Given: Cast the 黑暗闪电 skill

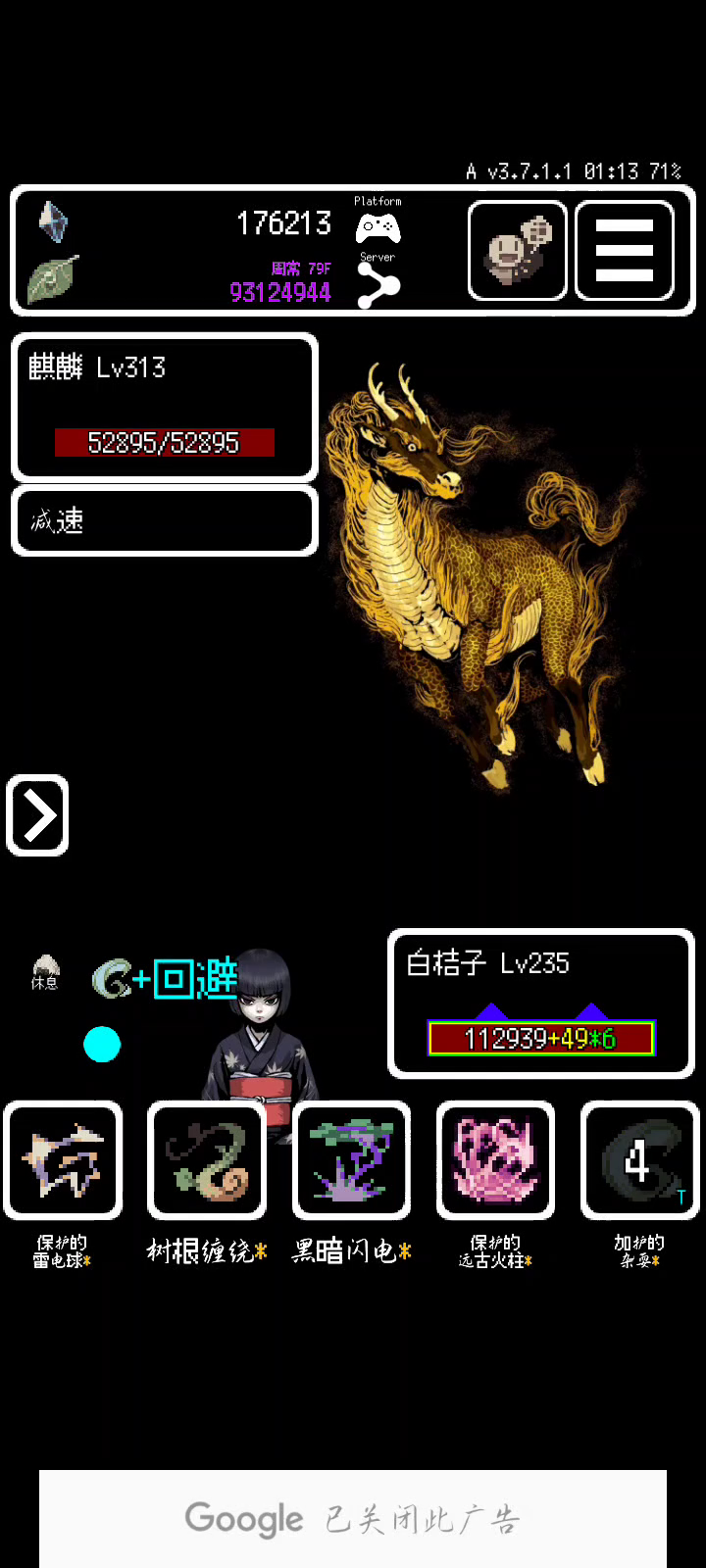Looking at the screenshot, I should click(351, 1160).
